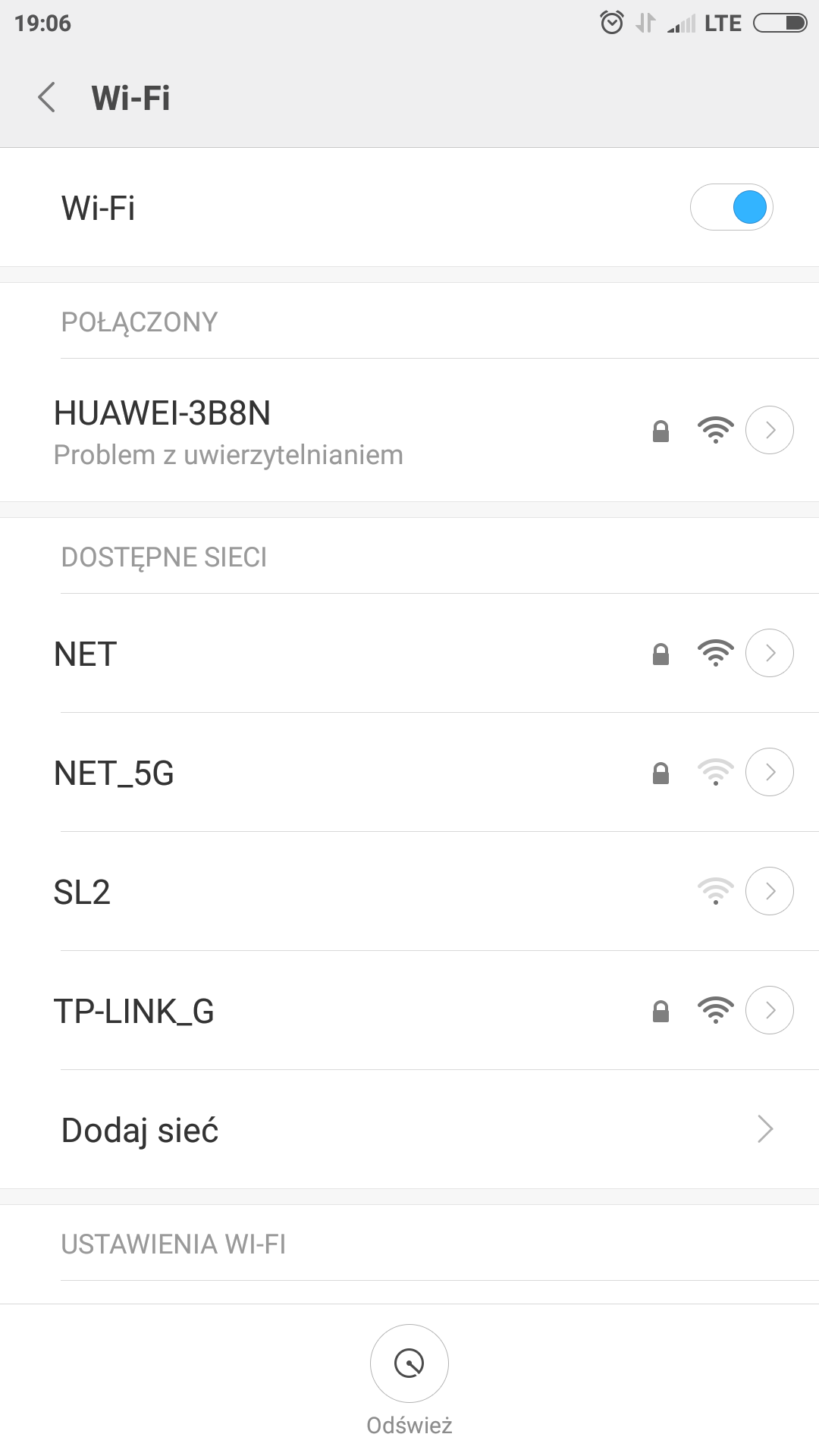819x1456 pixels.
Task: Connect to the NET_5G network
Action: 409,772
